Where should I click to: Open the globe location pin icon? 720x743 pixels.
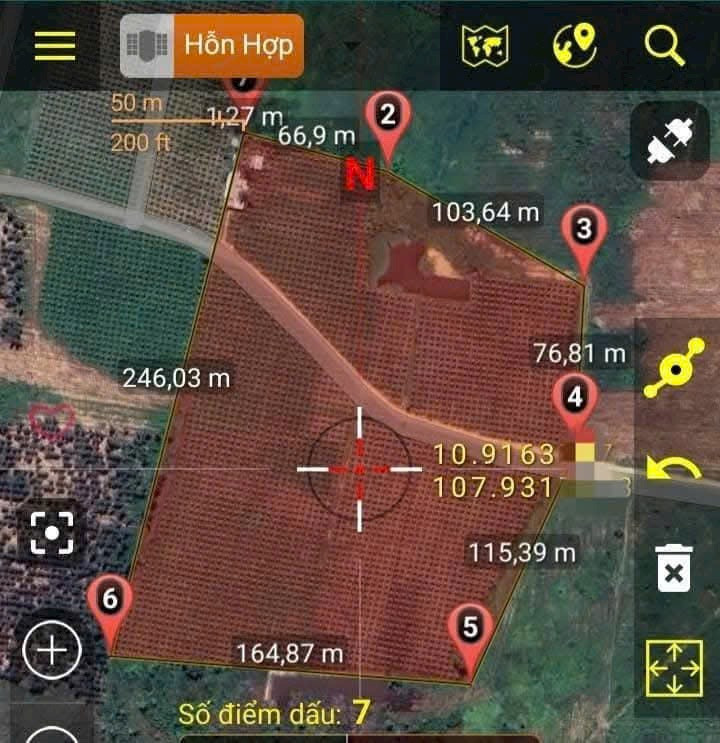coord(574,45)
